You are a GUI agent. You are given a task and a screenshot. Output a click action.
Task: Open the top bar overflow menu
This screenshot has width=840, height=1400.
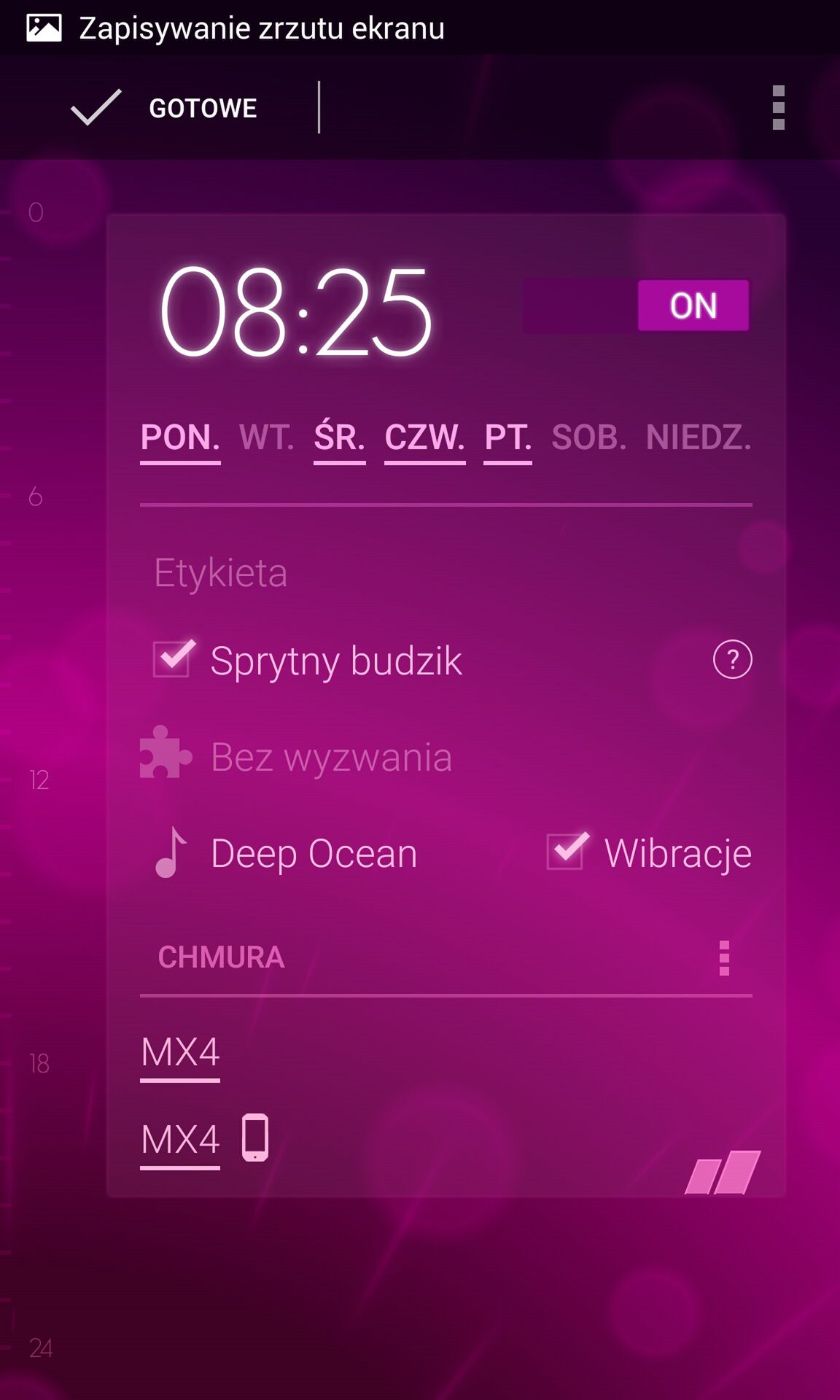[x=778, y=108]
